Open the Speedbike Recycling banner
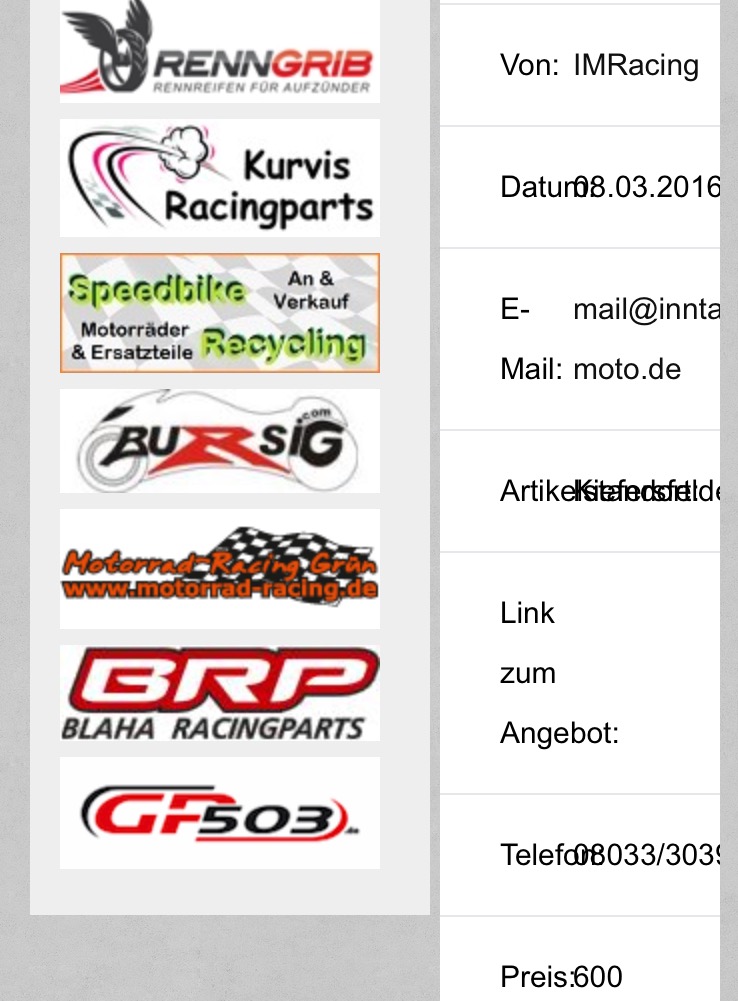738x1001 pixels. [x=219, y=313]
